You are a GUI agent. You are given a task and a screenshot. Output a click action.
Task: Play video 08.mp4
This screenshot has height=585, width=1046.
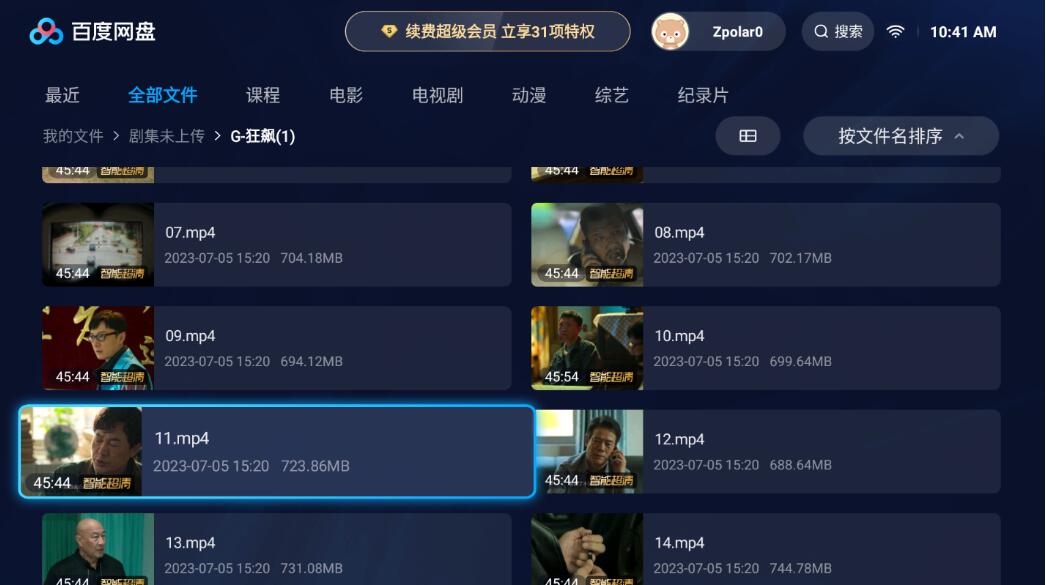click(765, 245)
